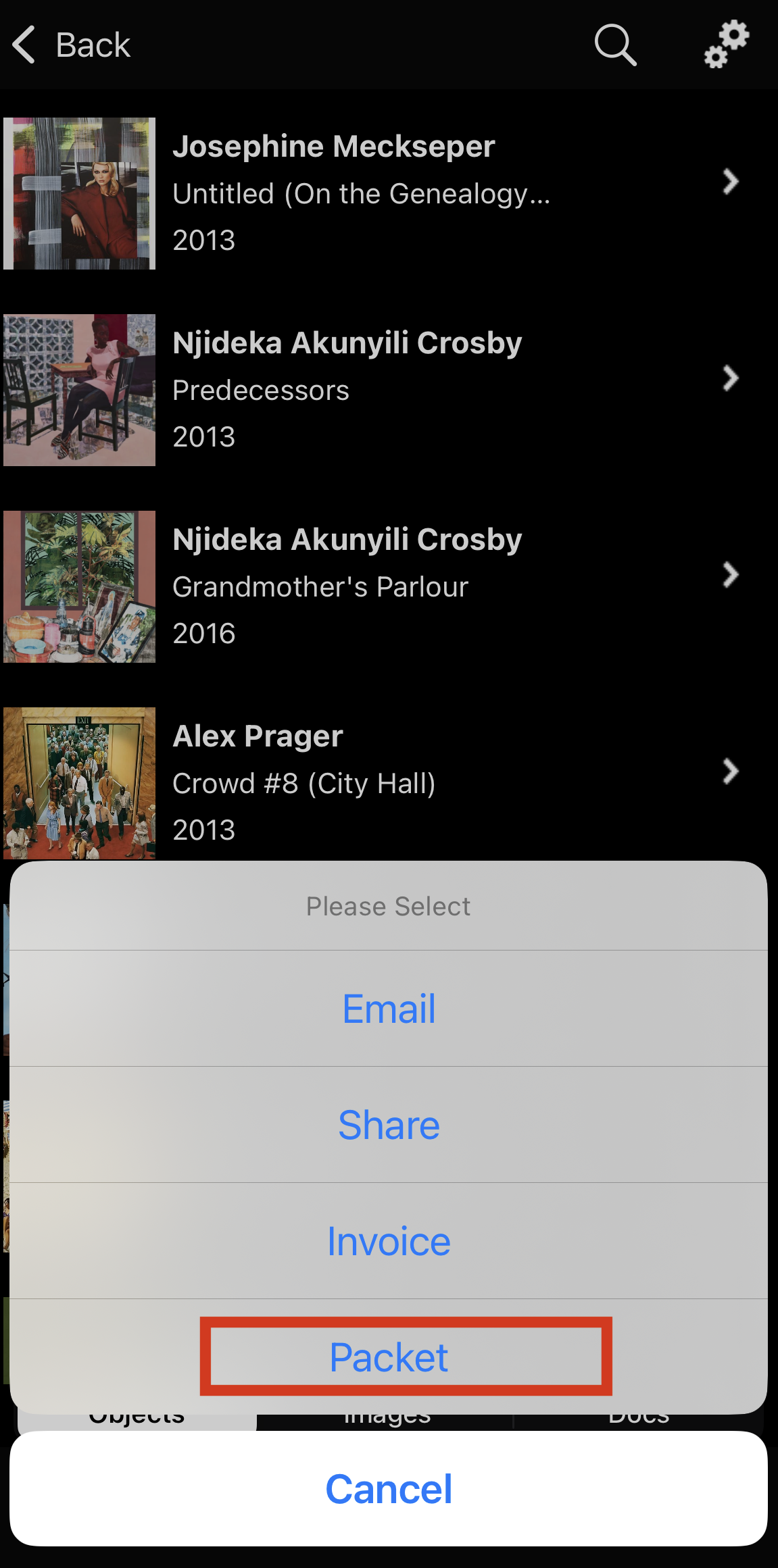Open Josephine Meckseper's Untitled artwork
The width and height of the screenshot is (778, 1568).
click(389, 193)
